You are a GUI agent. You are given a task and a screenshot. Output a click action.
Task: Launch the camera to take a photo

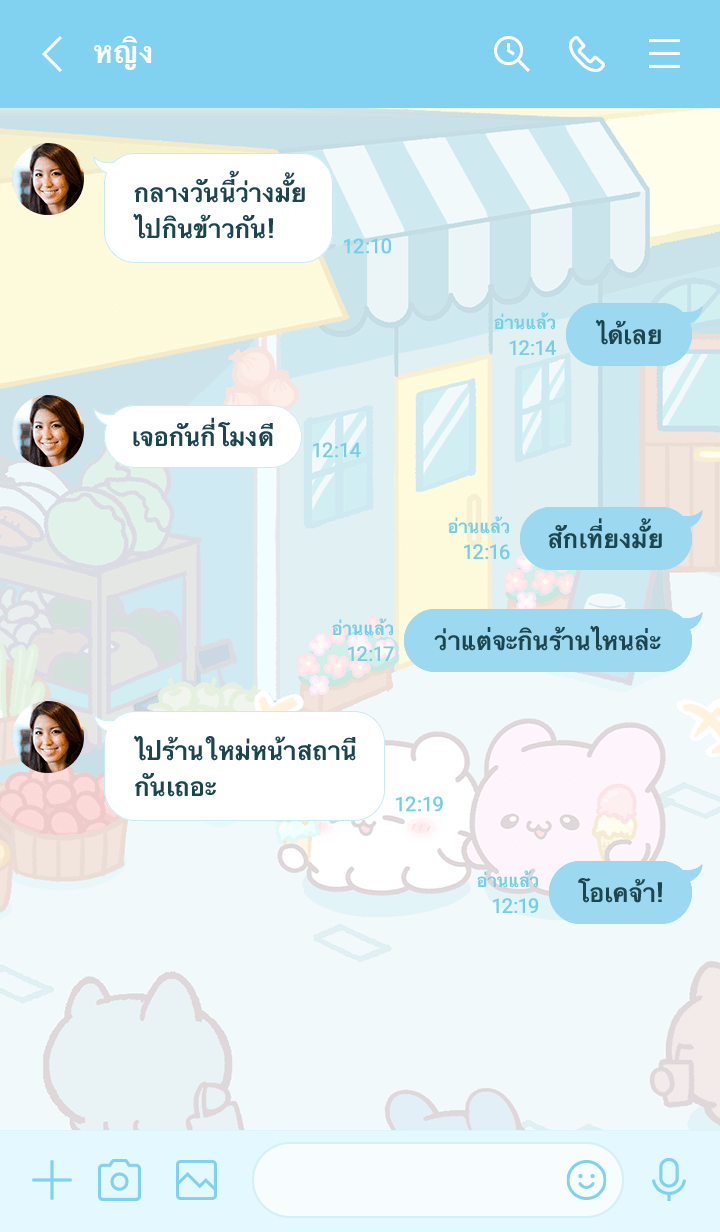(x=119, y=1181)
